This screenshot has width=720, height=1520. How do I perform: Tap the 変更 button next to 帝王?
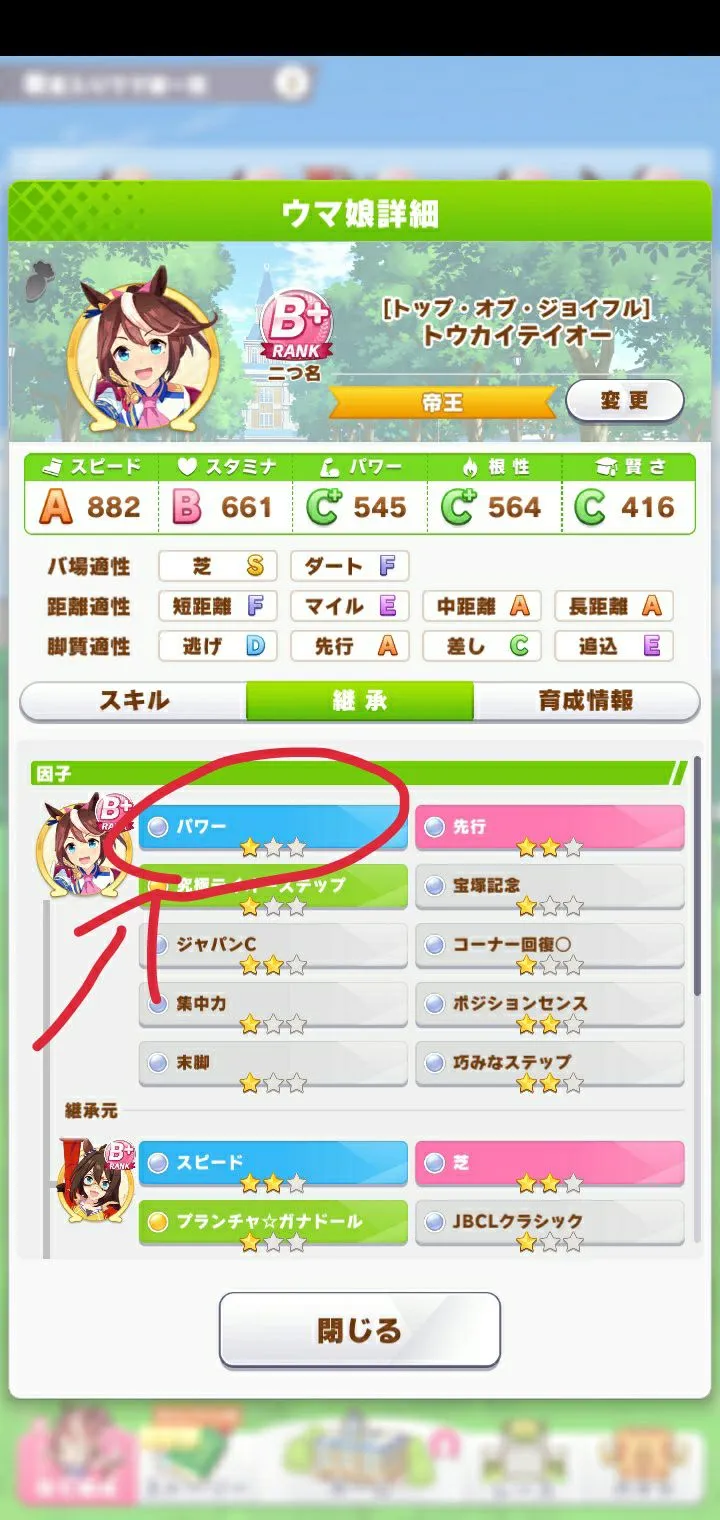625,401
